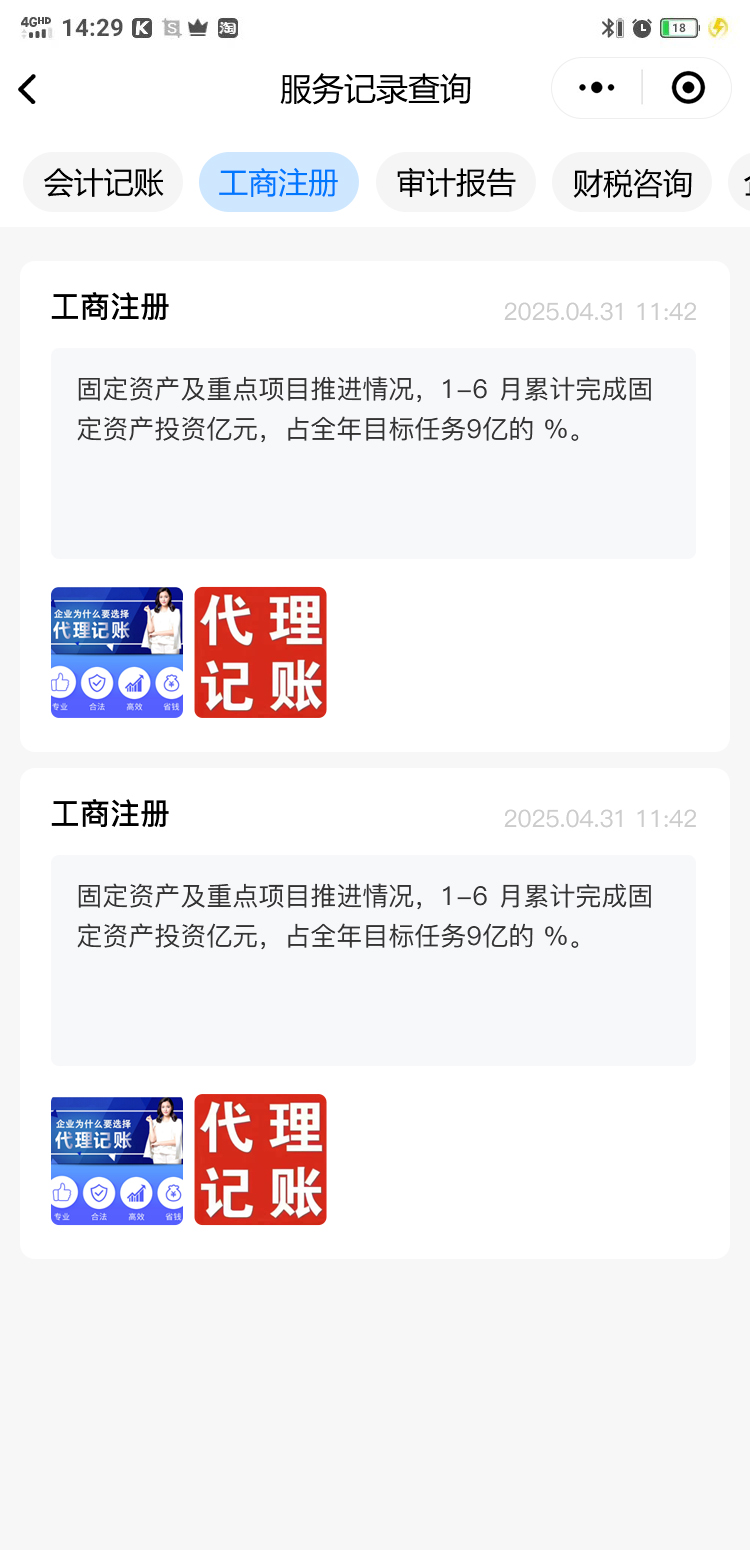The image size is (750, 1550).
Task: Close the mini program with the circle button
Action: point(688,88)
